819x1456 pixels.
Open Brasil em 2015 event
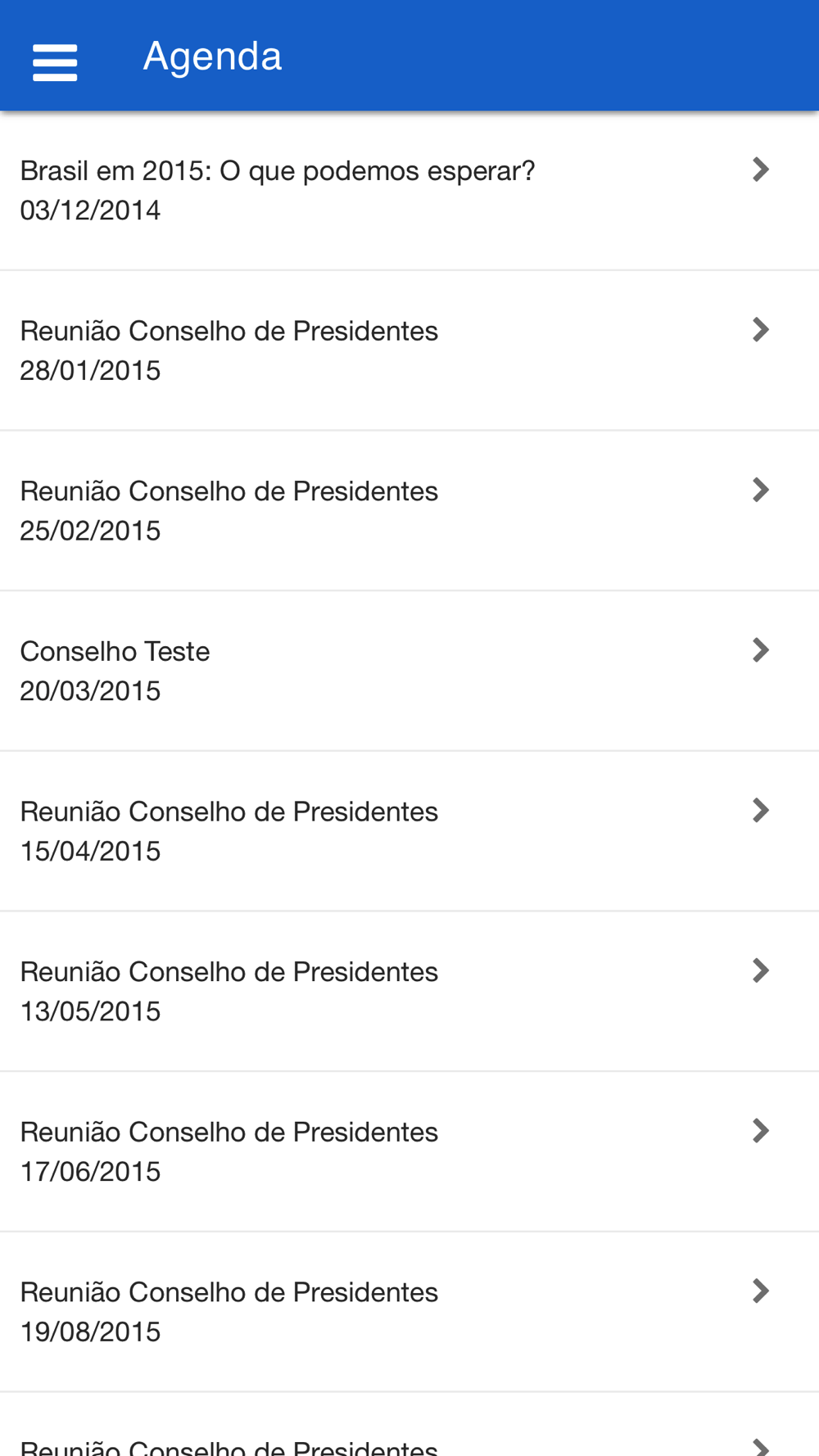click(409, 191)
